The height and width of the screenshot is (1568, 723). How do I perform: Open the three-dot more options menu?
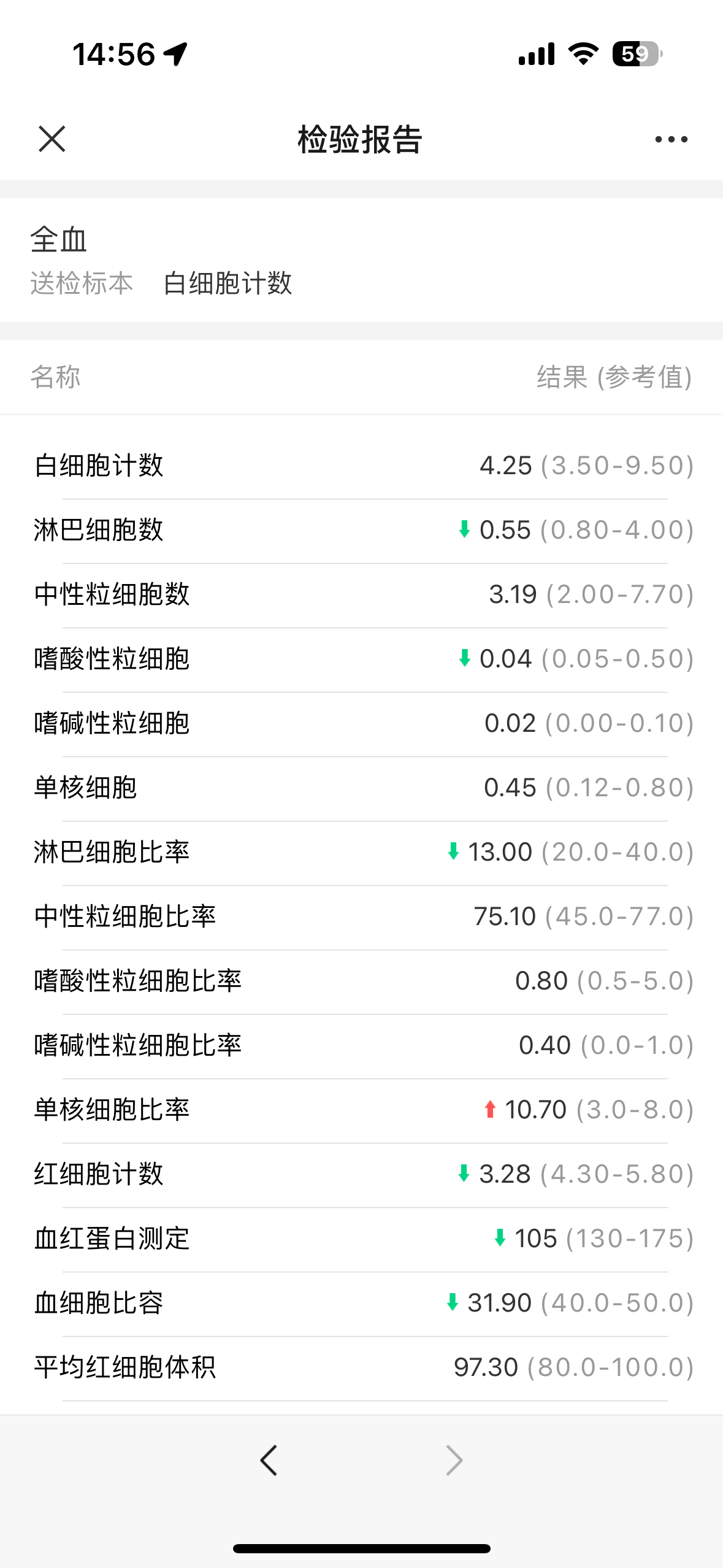[x=671, y=140]
